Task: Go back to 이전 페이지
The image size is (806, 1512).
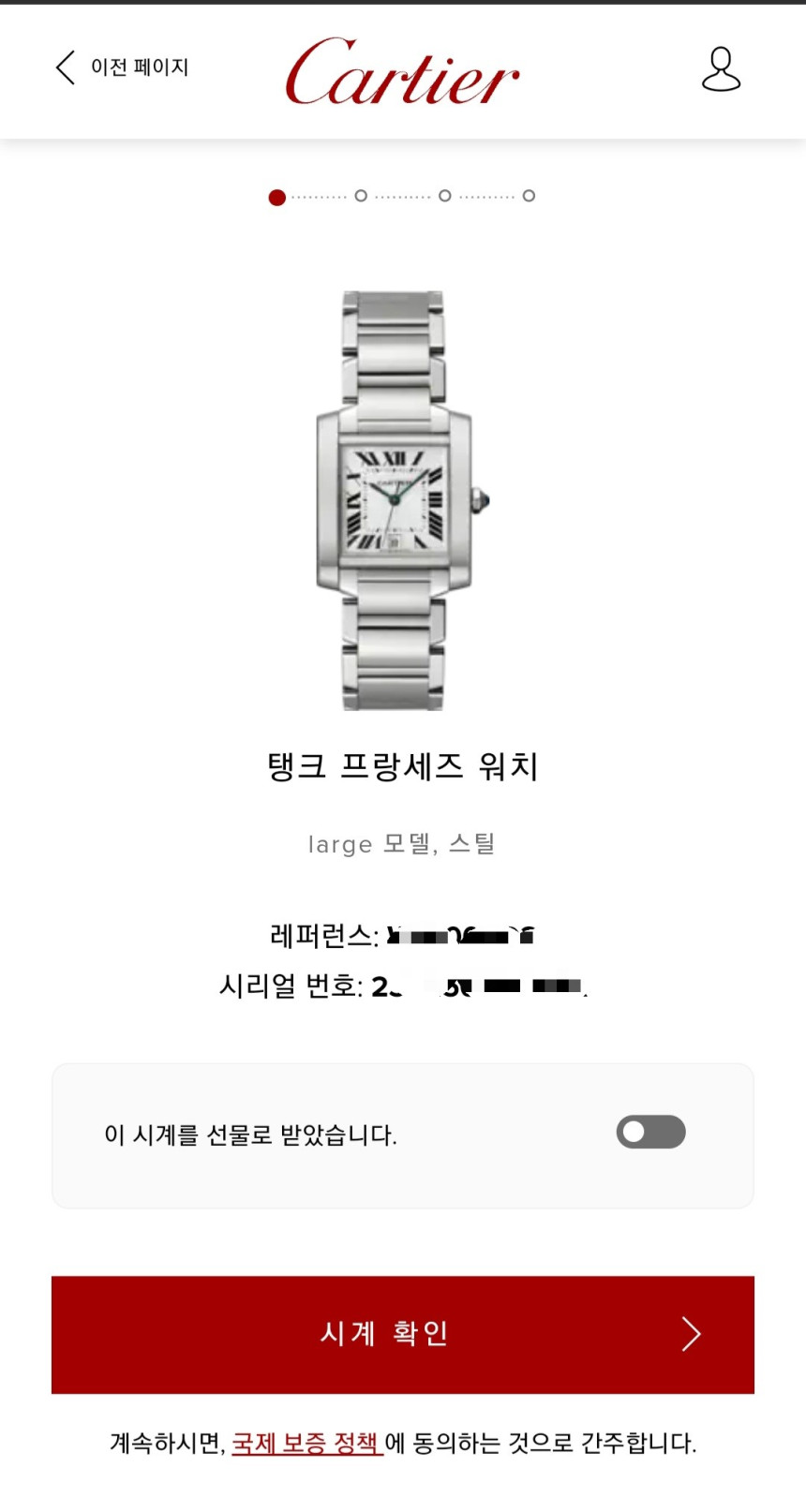Action: (x=122, y=67)
